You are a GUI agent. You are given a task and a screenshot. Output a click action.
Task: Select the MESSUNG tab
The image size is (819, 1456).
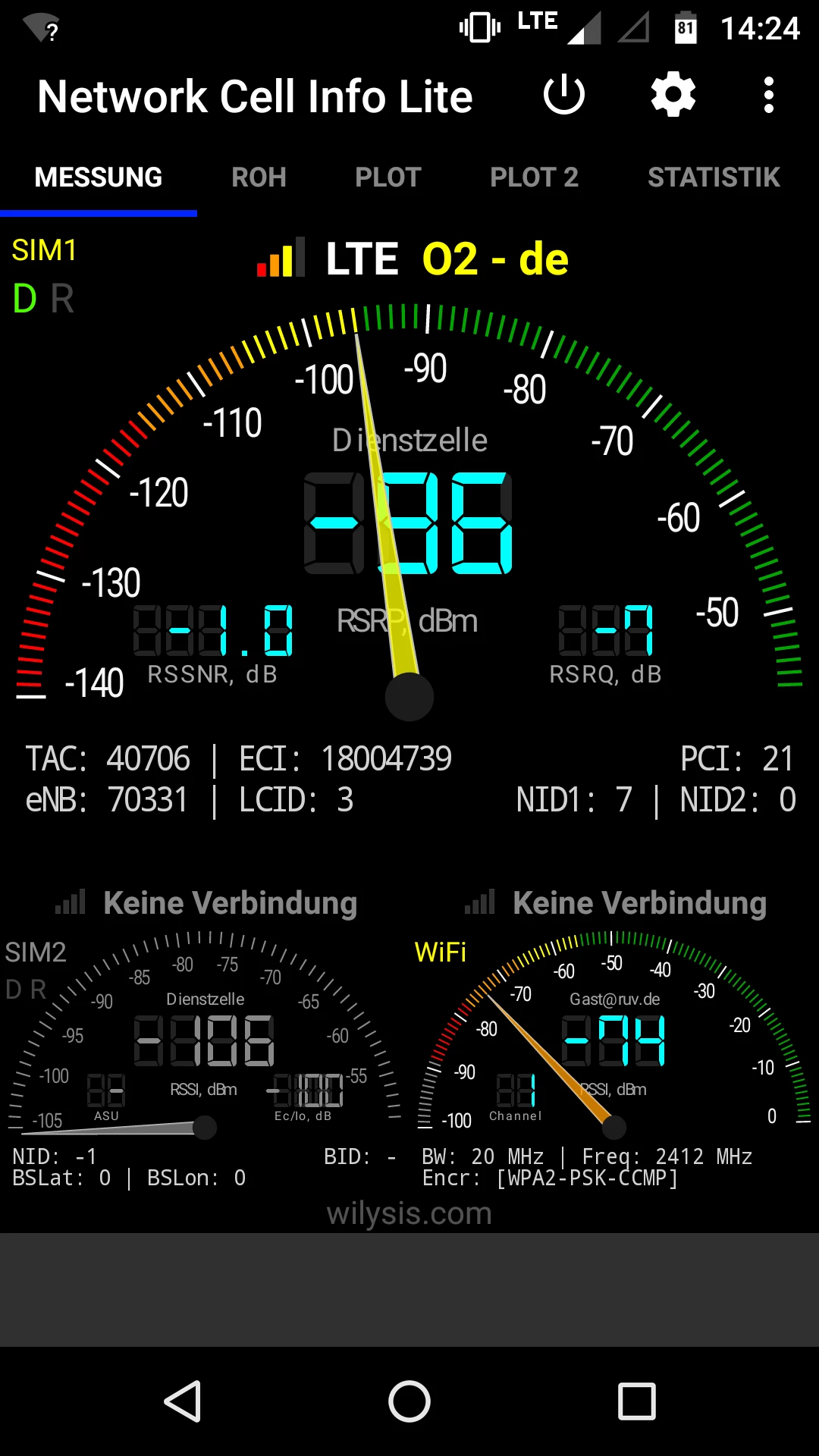coord(99,177)
